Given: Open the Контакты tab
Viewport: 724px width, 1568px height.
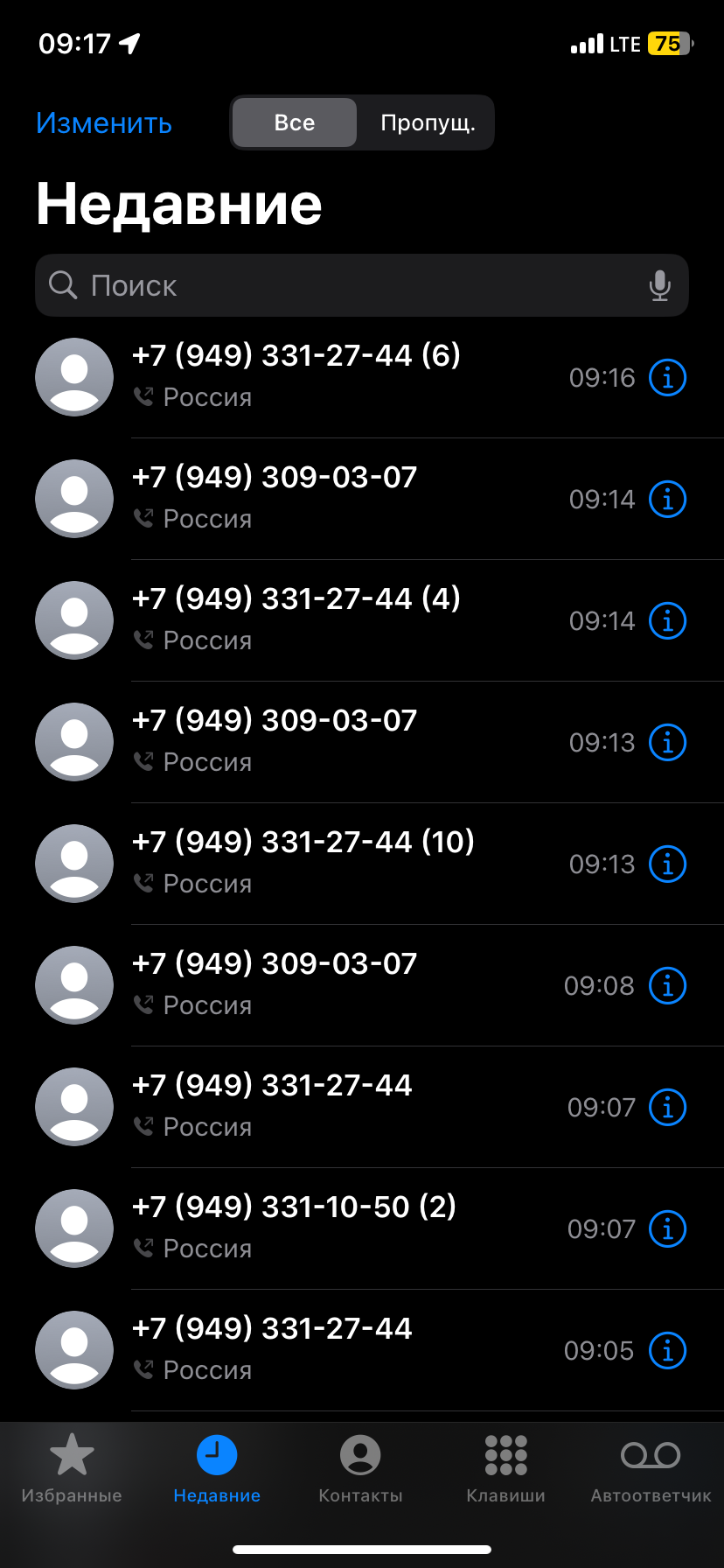Looking at the screenshot, I should [x=360, y=1469].
